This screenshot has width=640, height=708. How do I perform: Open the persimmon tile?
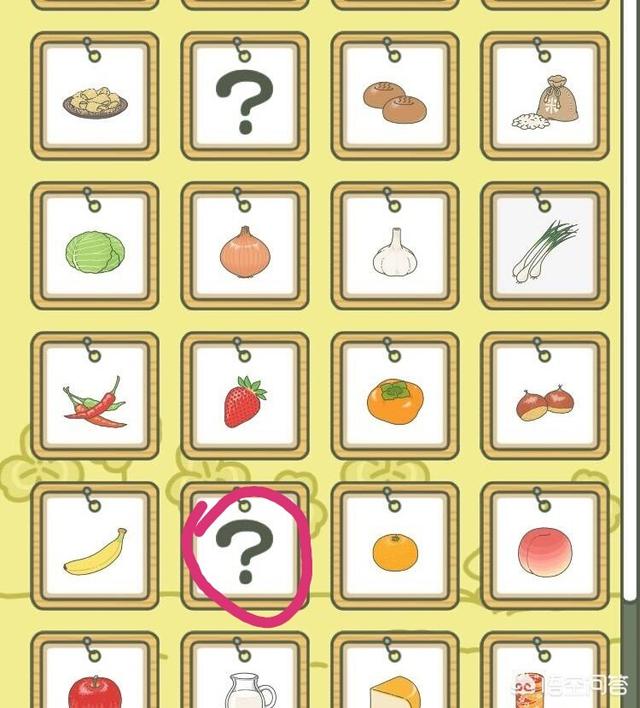pyautogui.click(x=395, y=400)
